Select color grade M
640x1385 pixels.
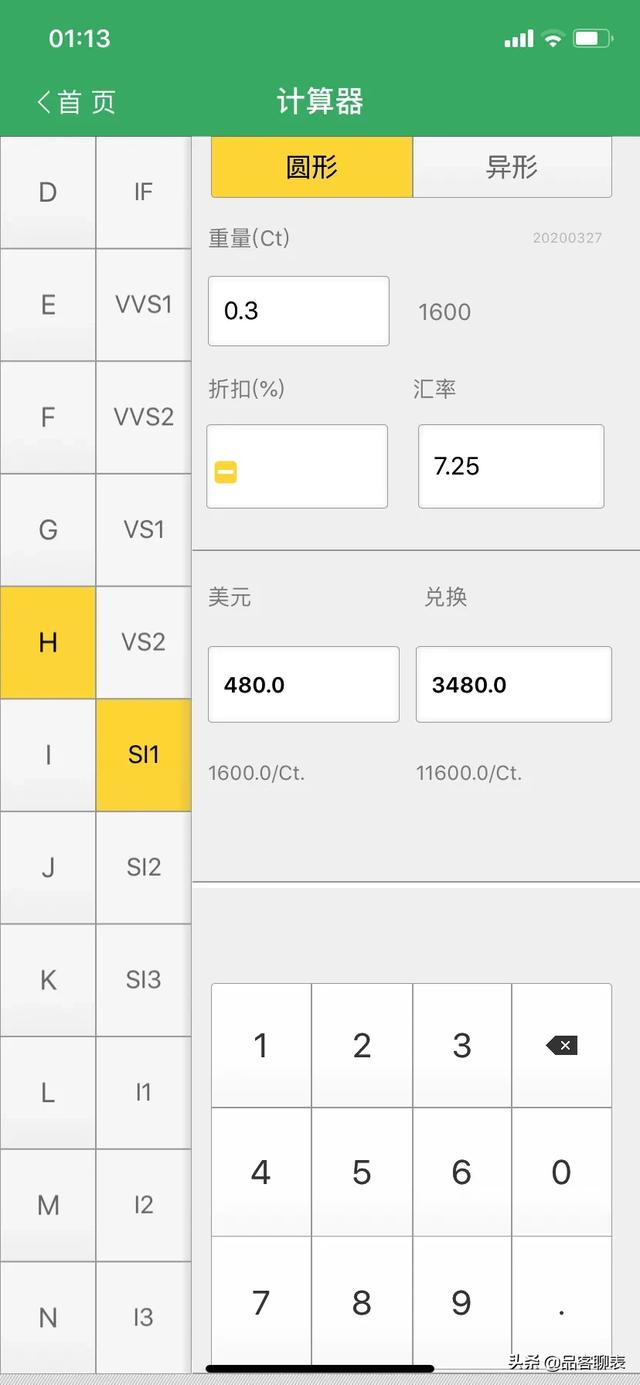tap(47, 1205)
